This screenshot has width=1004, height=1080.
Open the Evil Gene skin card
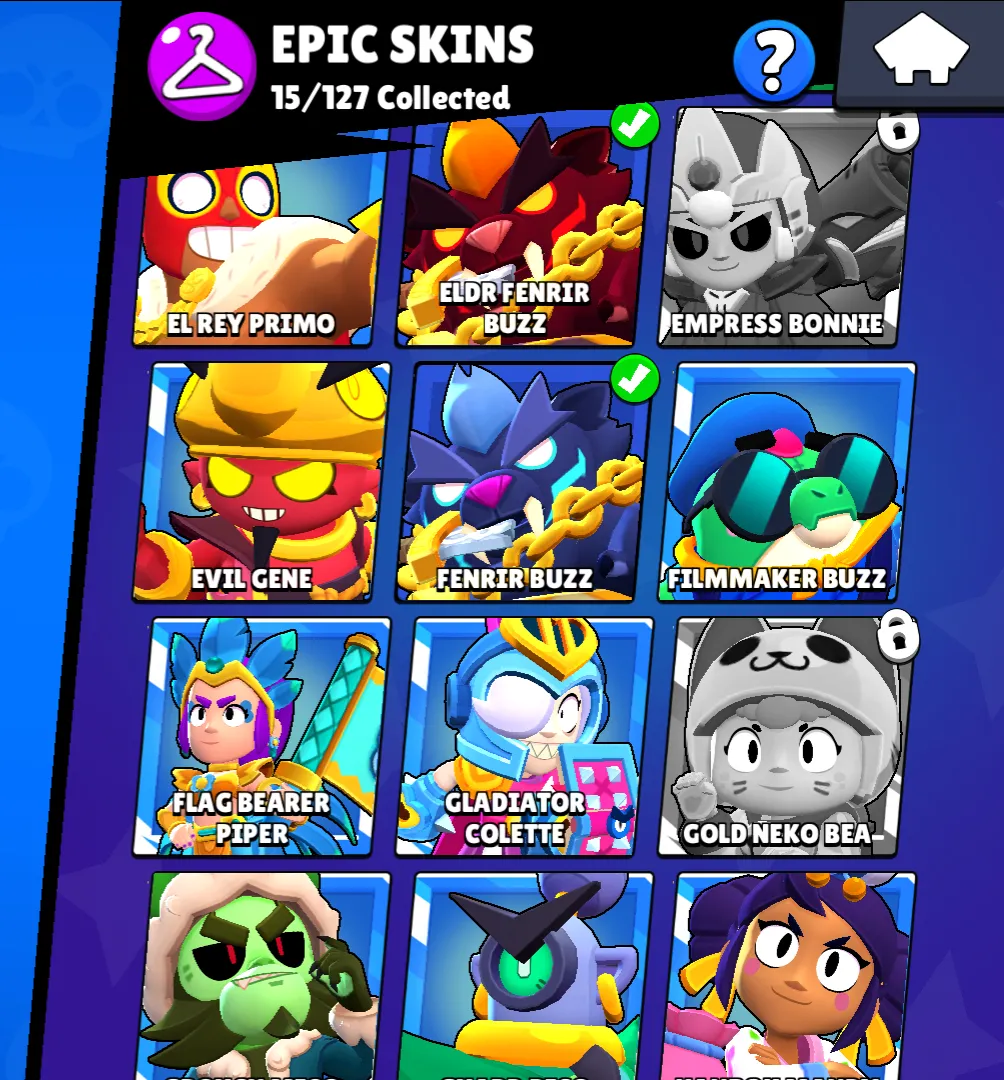point(258,483)
